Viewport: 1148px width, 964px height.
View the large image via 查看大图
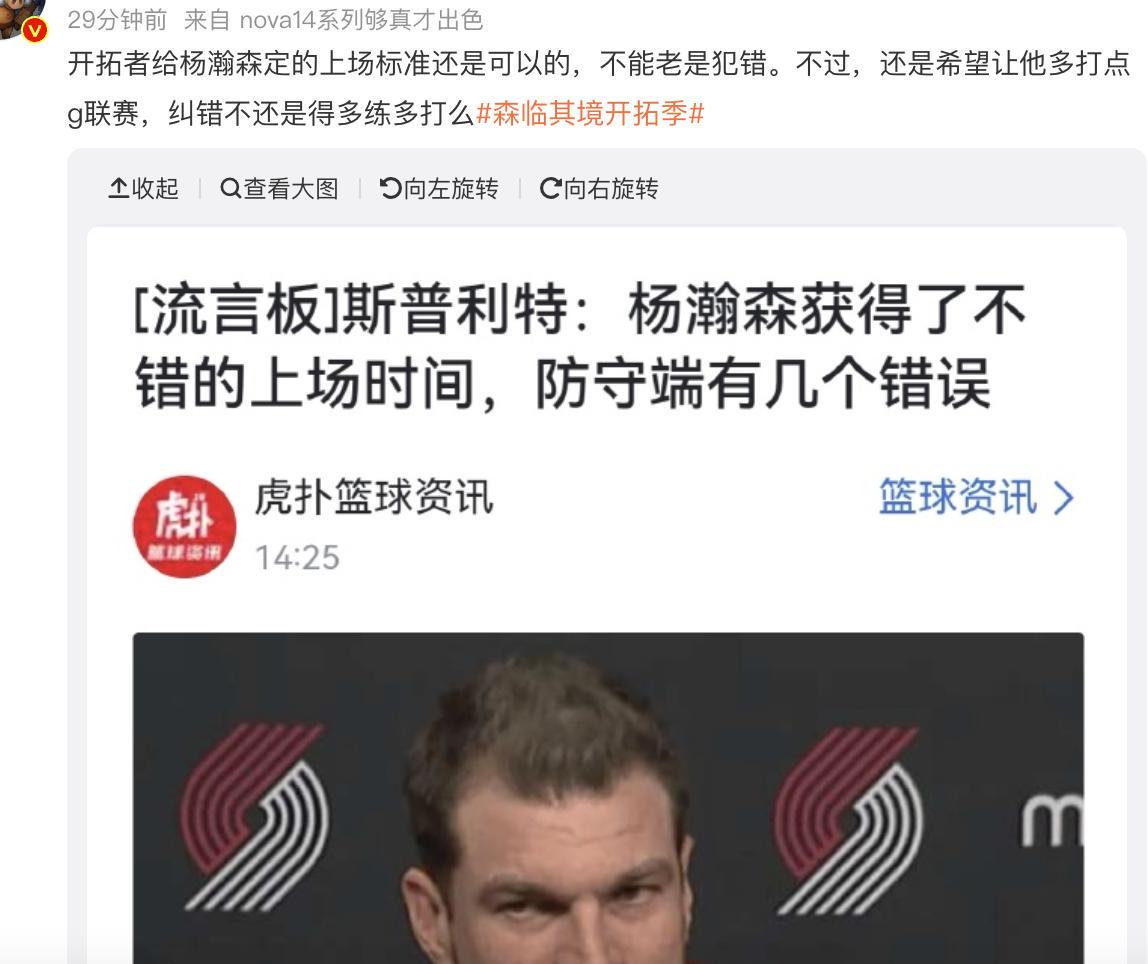[279, 188]
